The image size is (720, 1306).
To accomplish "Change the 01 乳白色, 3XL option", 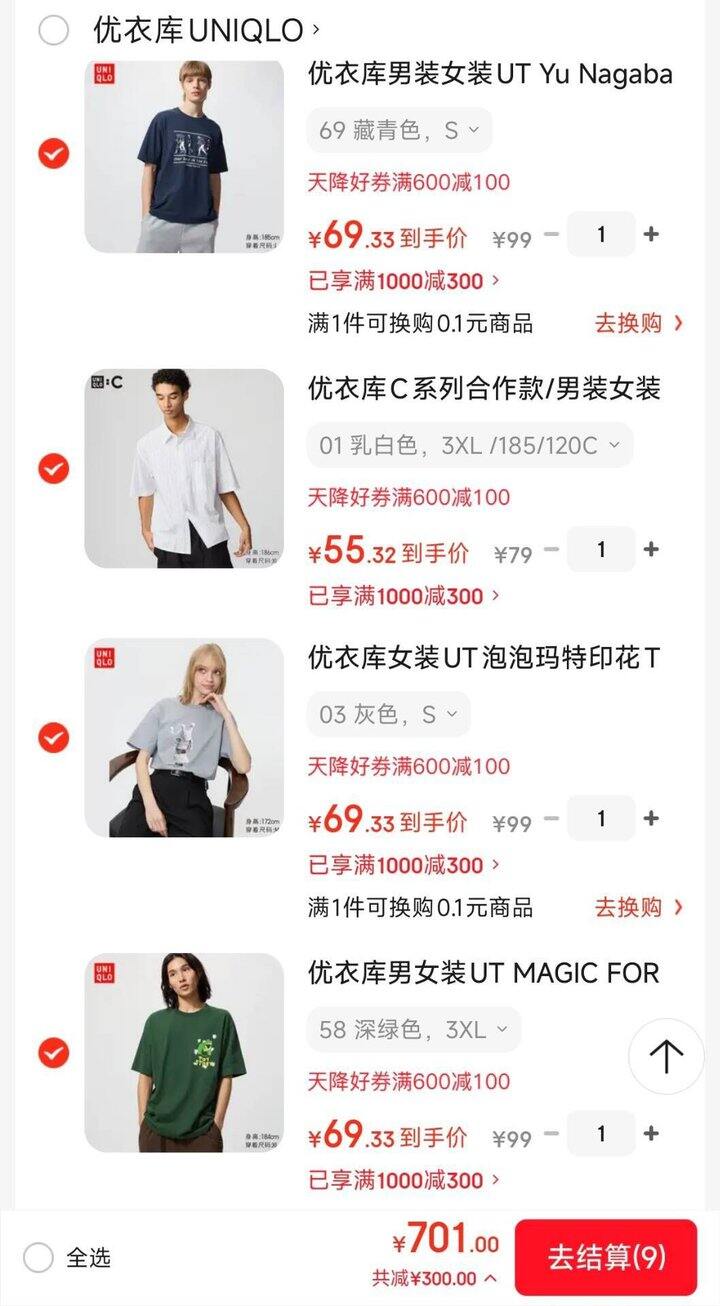I will click(x=469, y=445).
